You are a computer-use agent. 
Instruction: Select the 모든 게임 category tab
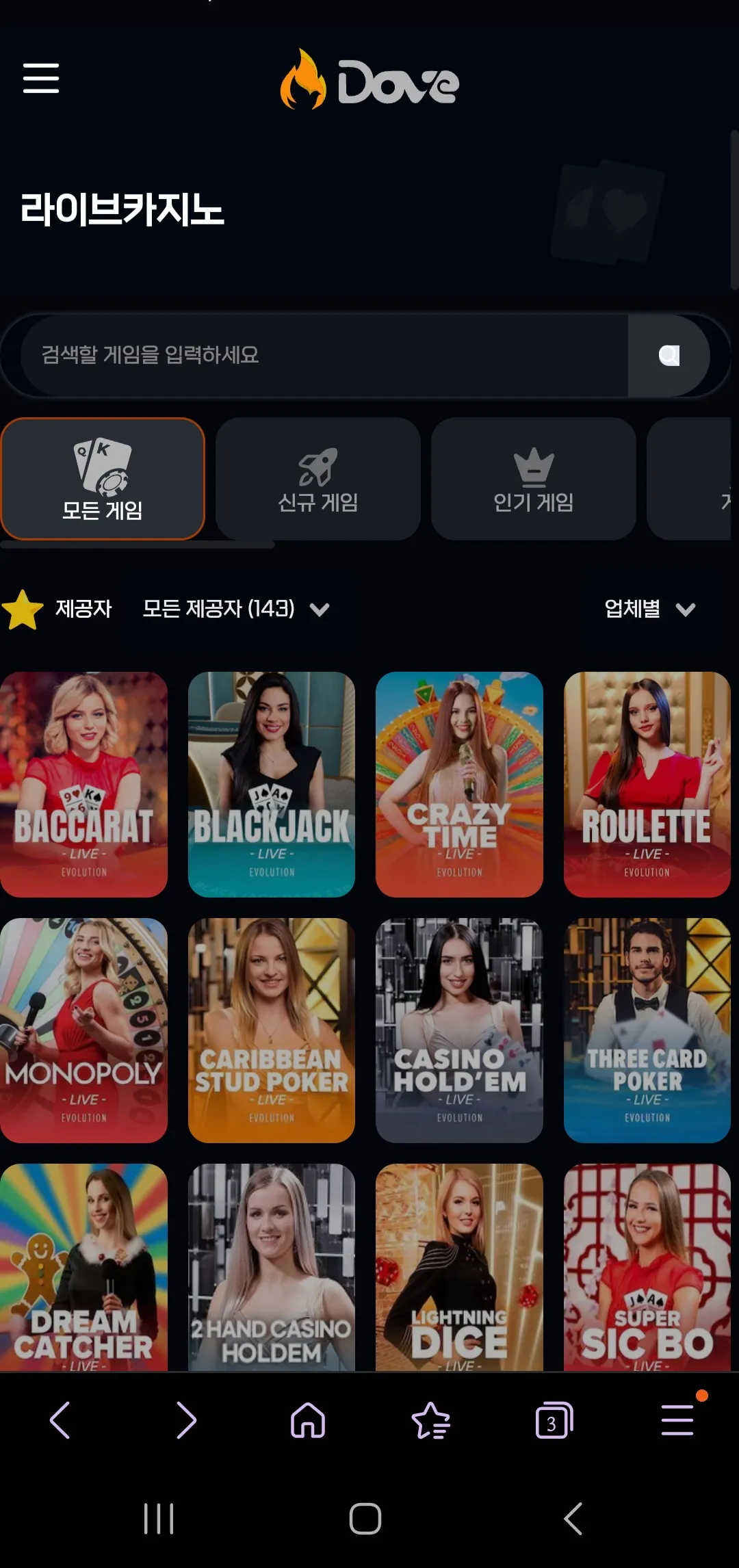[x=103, y=479]
